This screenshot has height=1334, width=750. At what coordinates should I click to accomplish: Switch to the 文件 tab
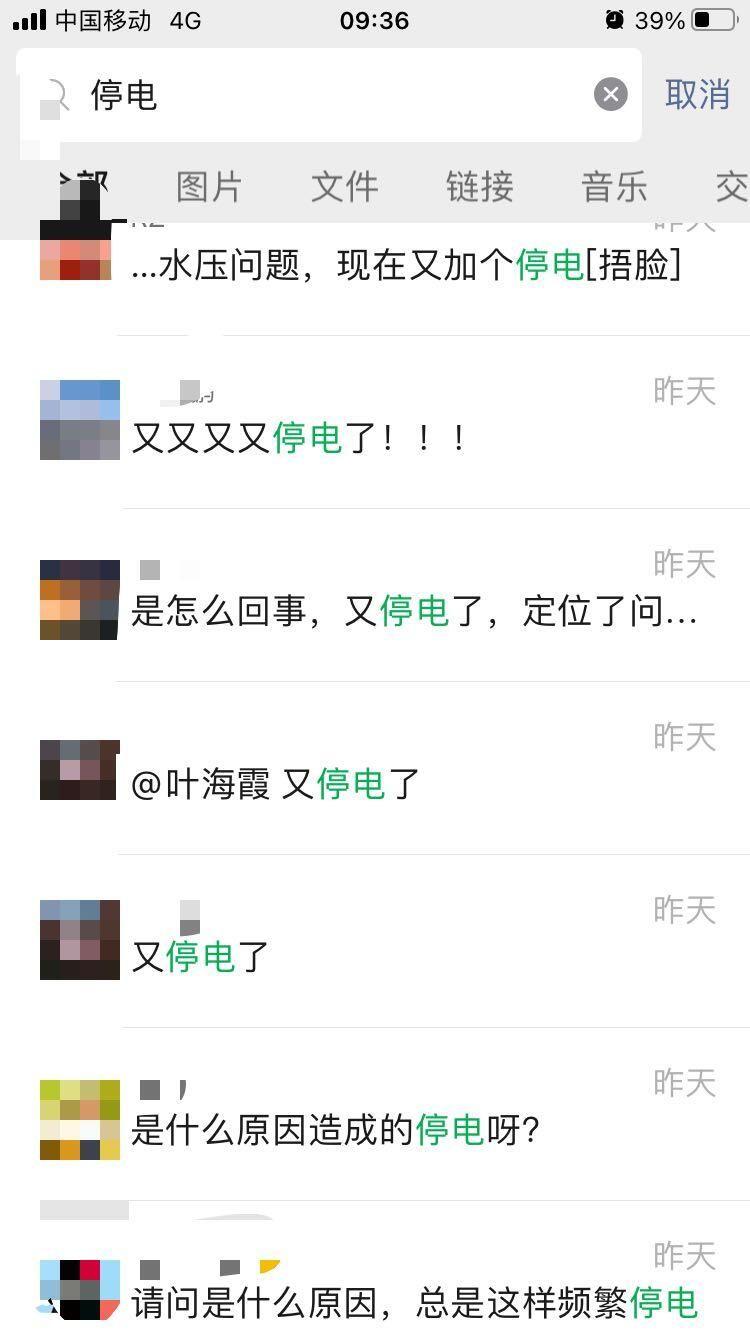tap(344, 187)
